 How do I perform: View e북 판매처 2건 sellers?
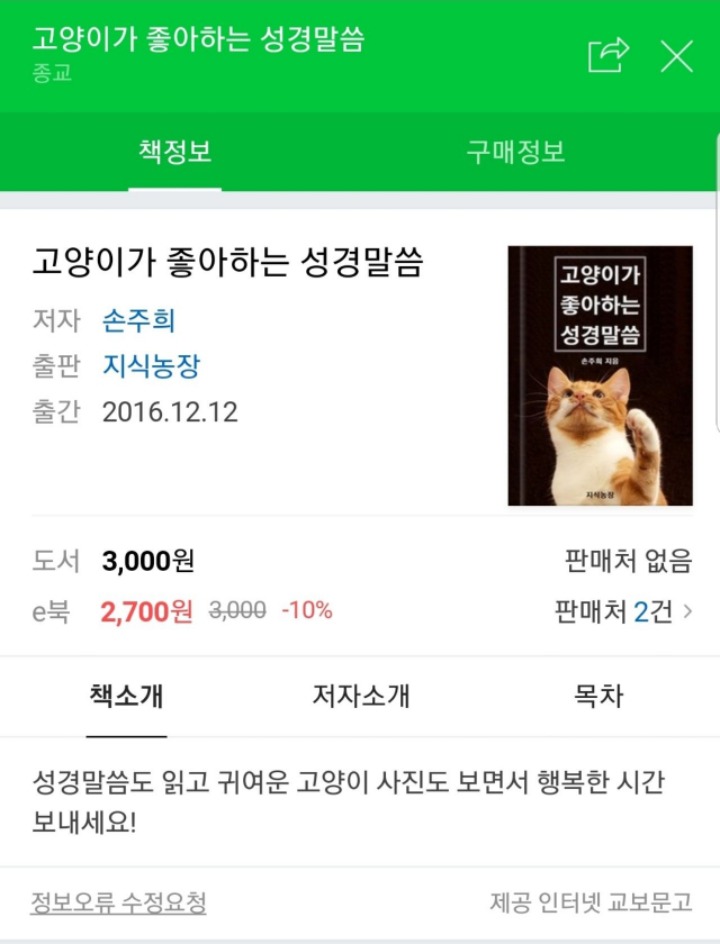622,611
